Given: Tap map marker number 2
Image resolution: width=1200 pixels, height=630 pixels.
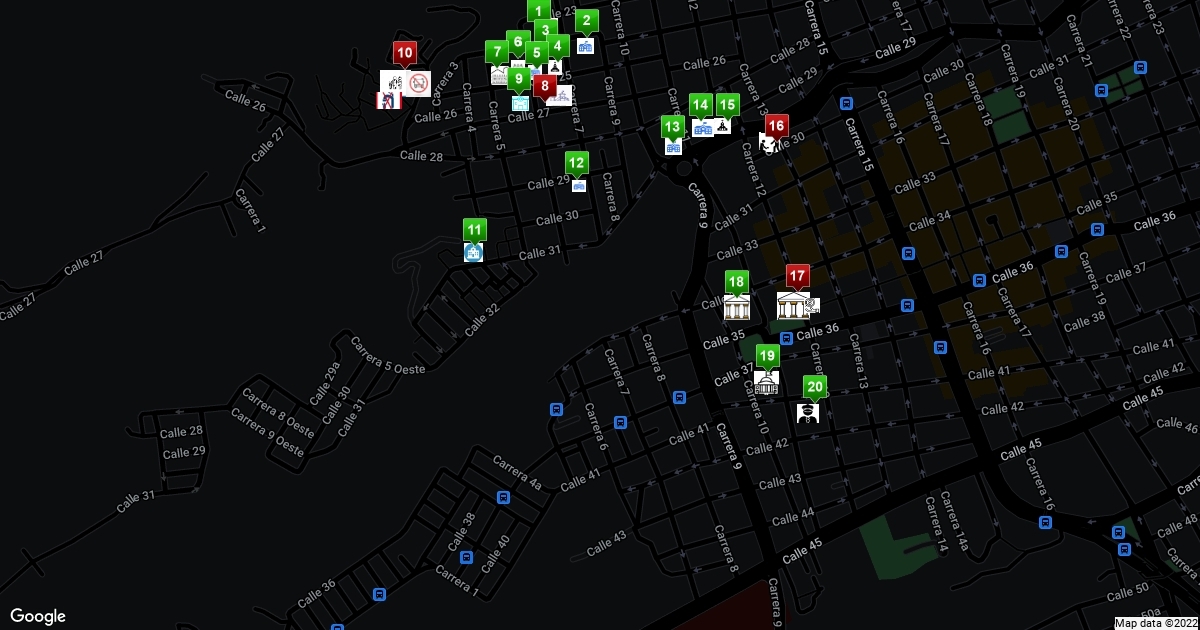Looking at the screenshot, I should tap(587, 21).
